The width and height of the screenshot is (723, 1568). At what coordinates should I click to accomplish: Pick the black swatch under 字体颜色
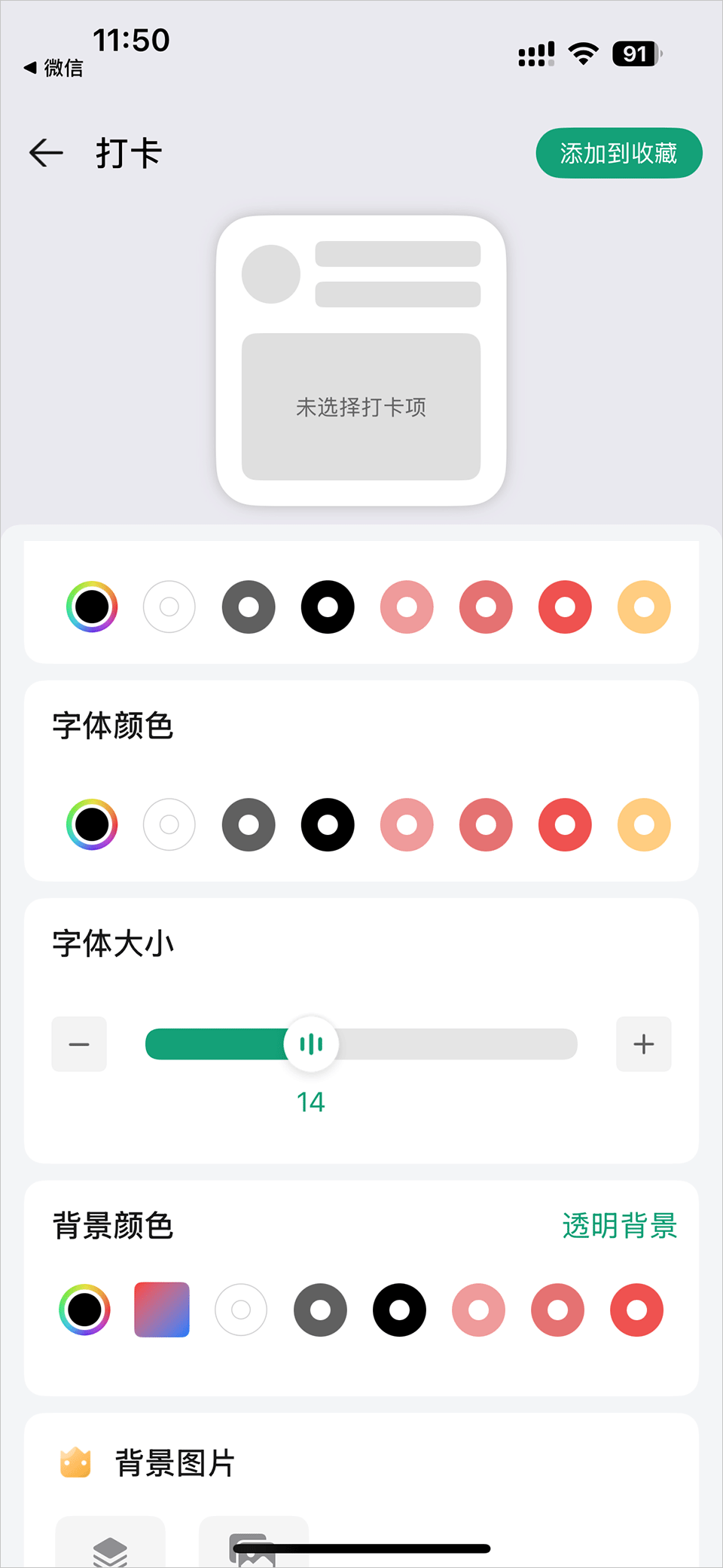coord(328,824)
